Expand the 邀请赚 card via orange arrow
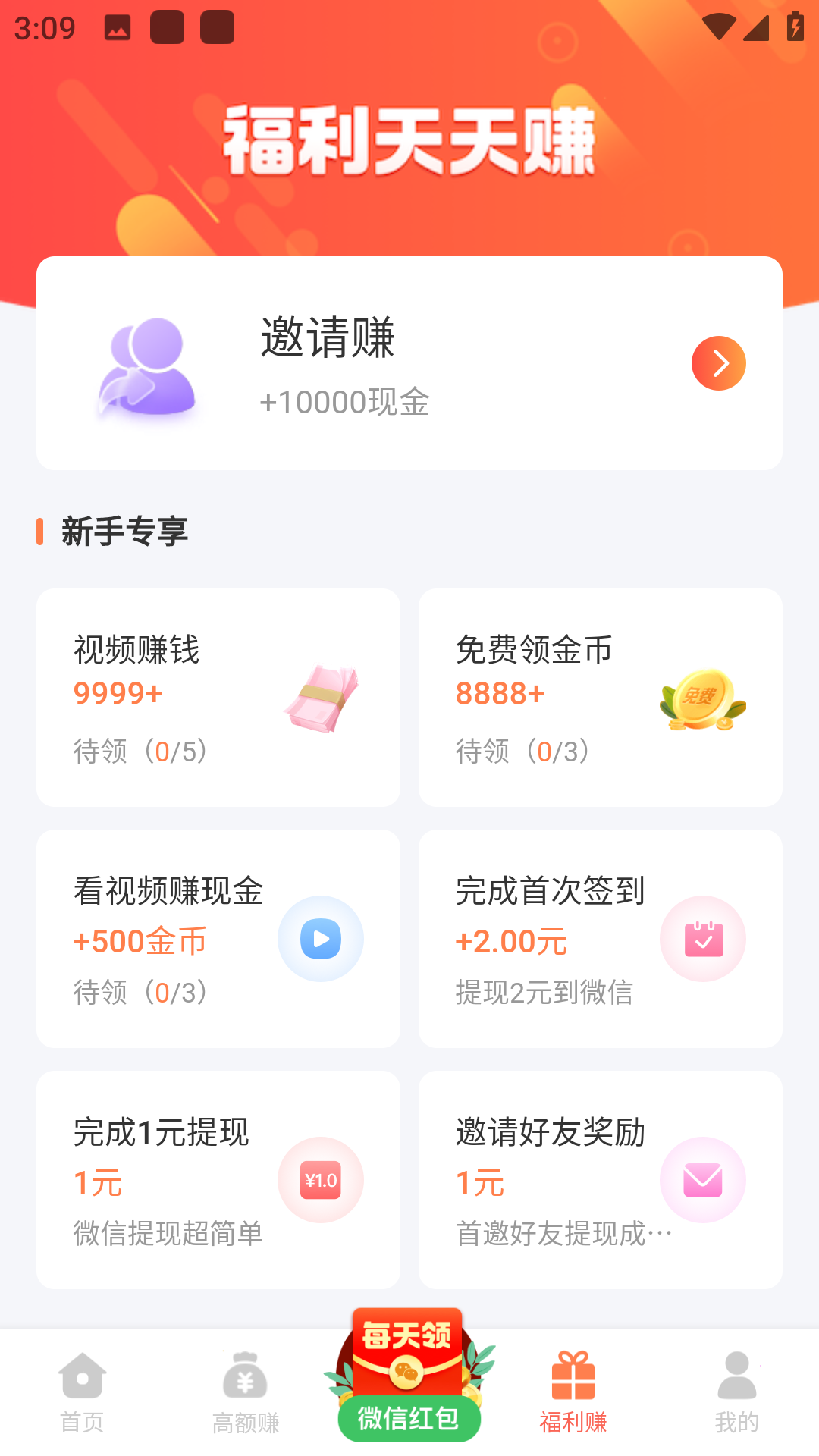The width and height of the screenshot is (819, 1456). 717,362
